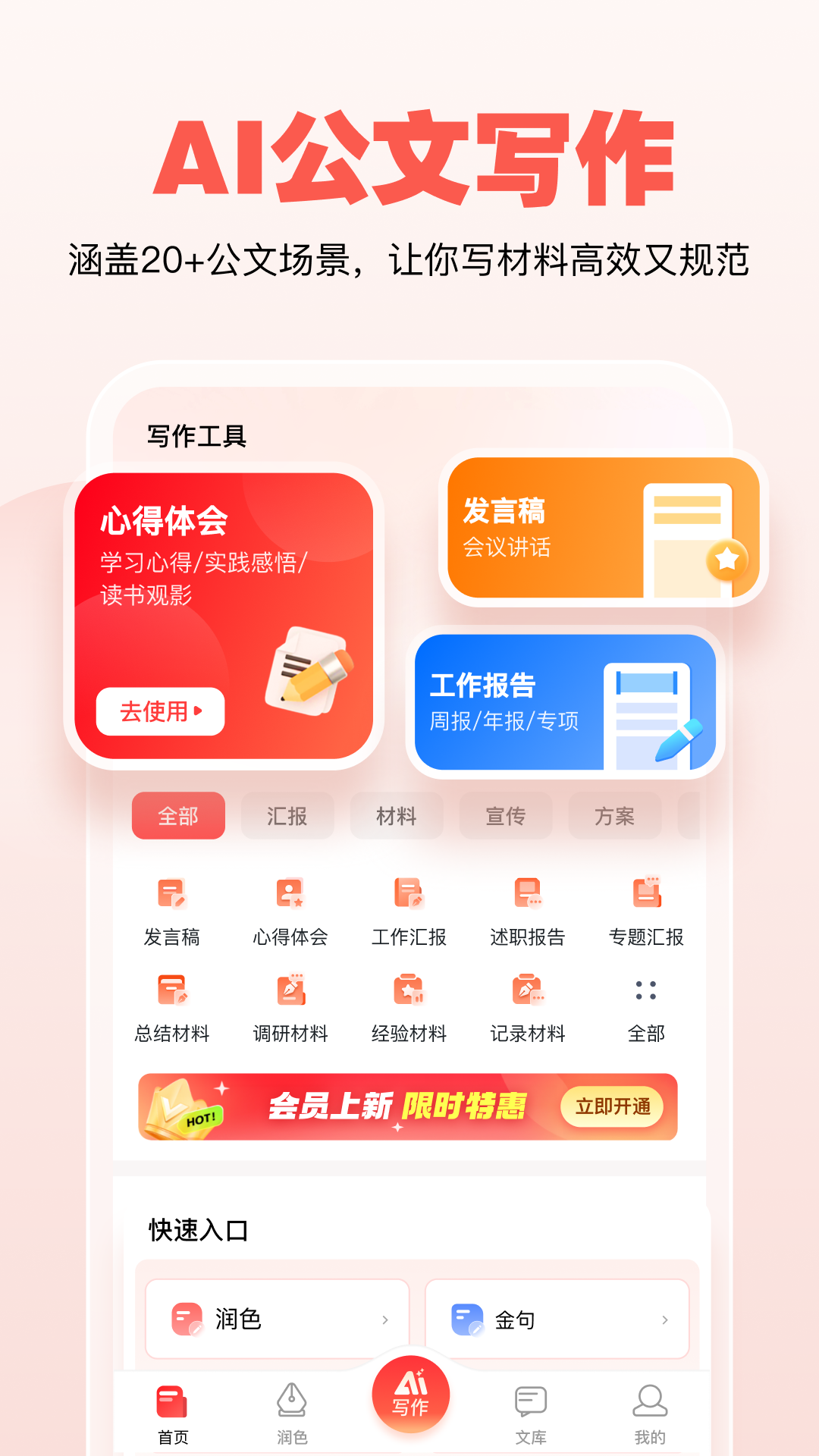Open 润色 via its chevron arrow
This screenshot has height=1456, width=819.
click(385, 1319)
